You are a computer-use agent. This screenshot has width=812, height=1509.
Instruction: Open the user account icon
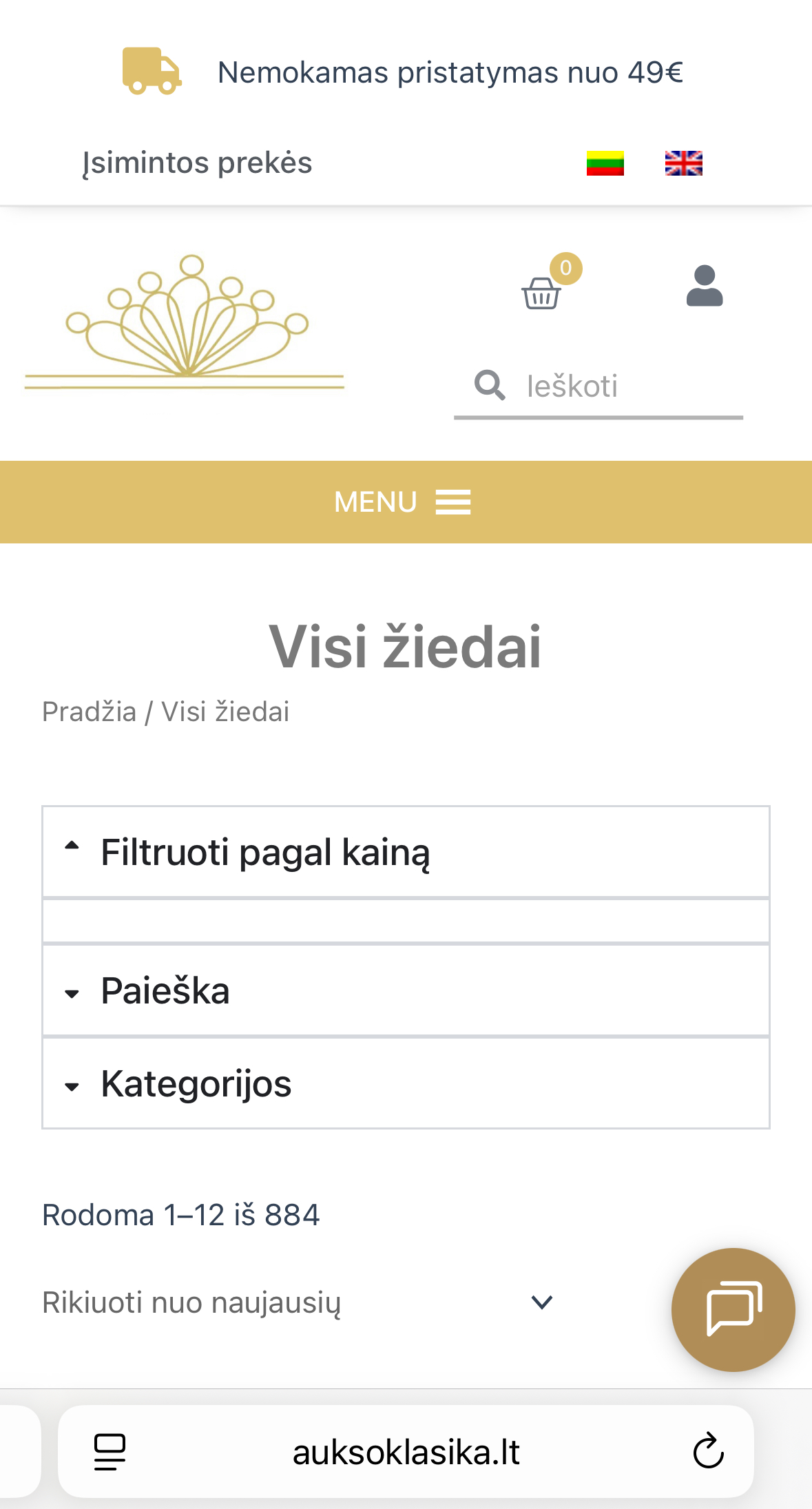704,286
